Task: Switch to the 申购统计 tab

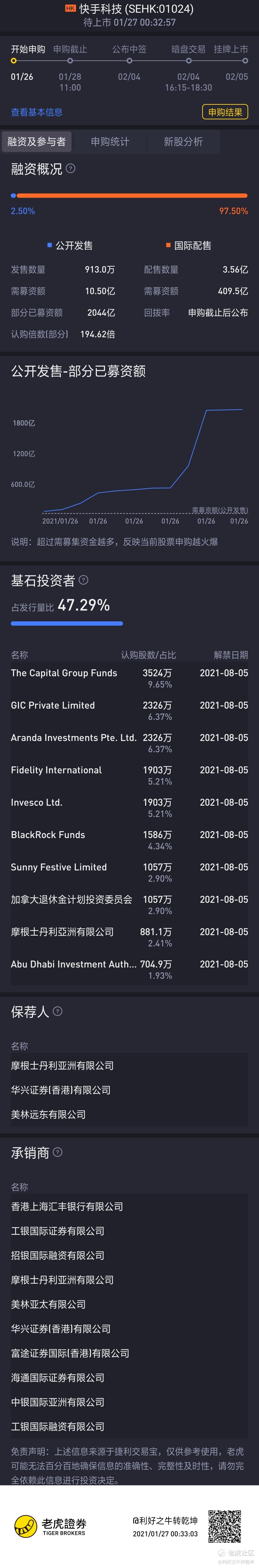Action: pyautogui.click(x=110, y=142)
